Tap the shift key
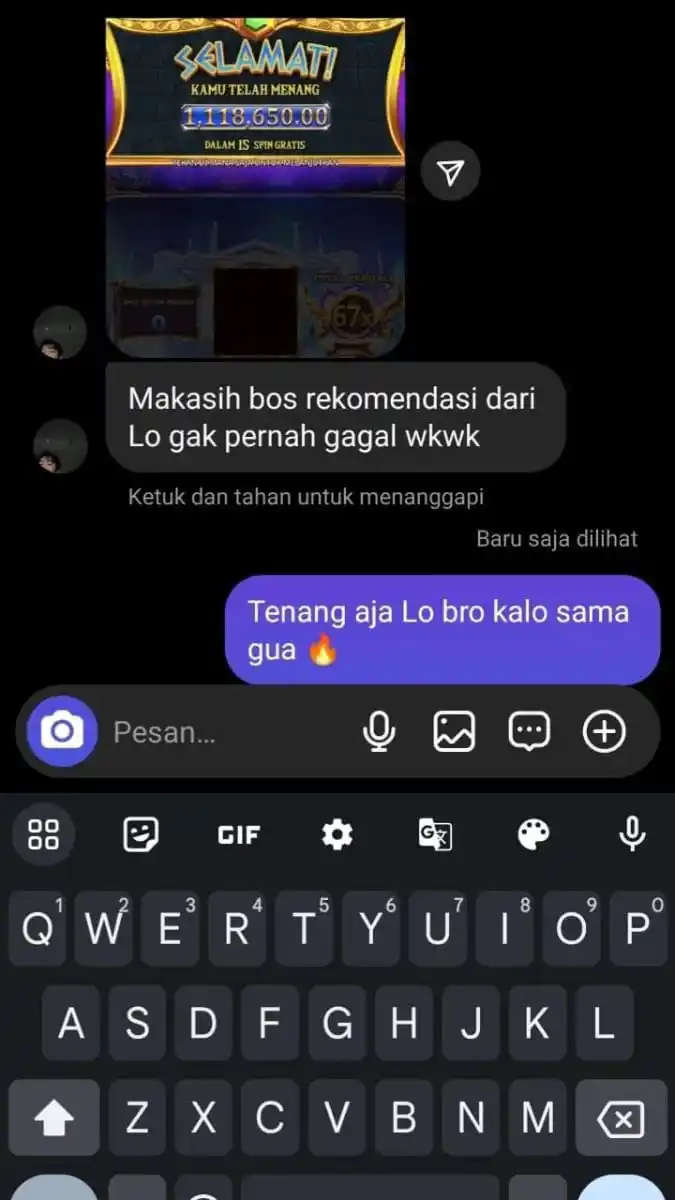Viewport: 675px width, 1200px height. 54,1118
